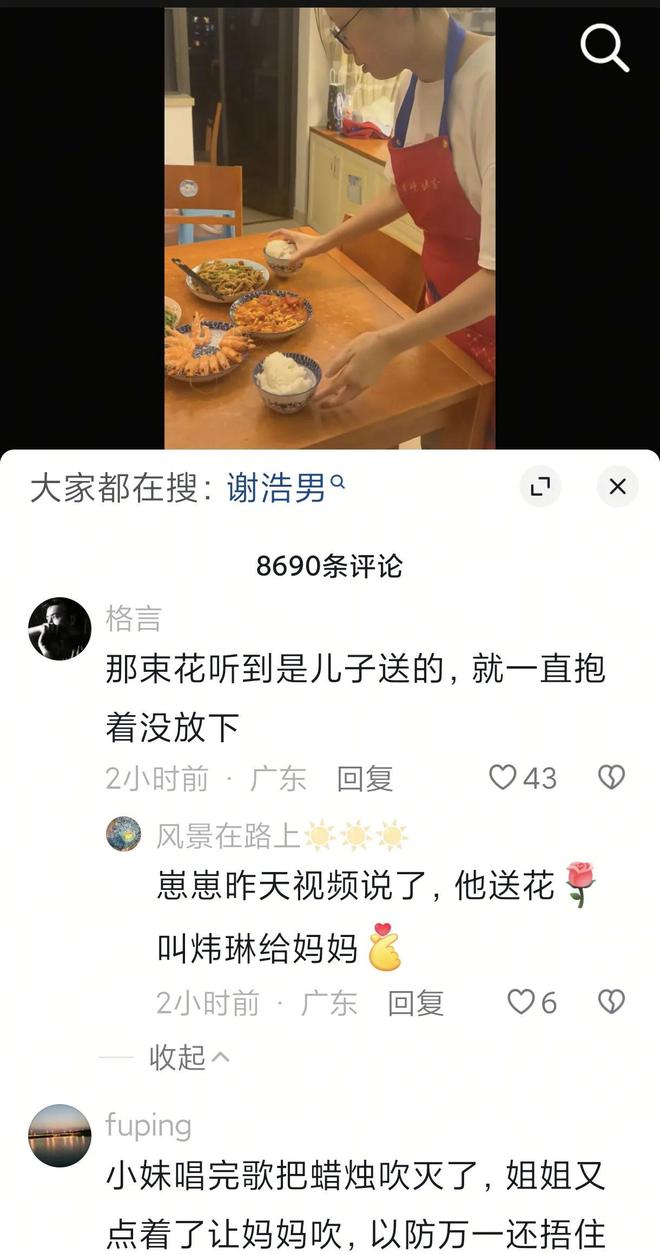
Task: Close the comments panel
Action: point(617,487)
